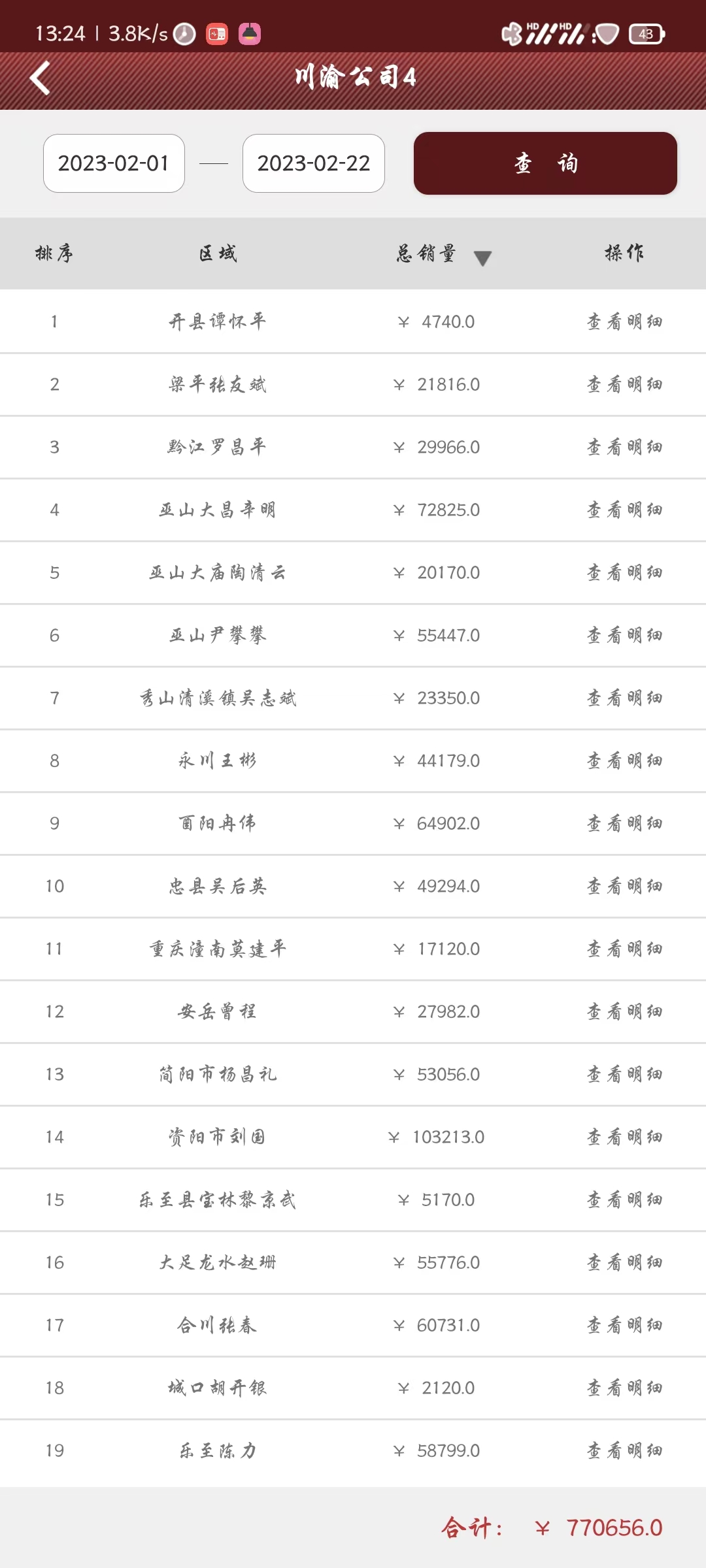Open the start date picker 2023-02-01
The image size is (706, 1568).
point(114,163)
